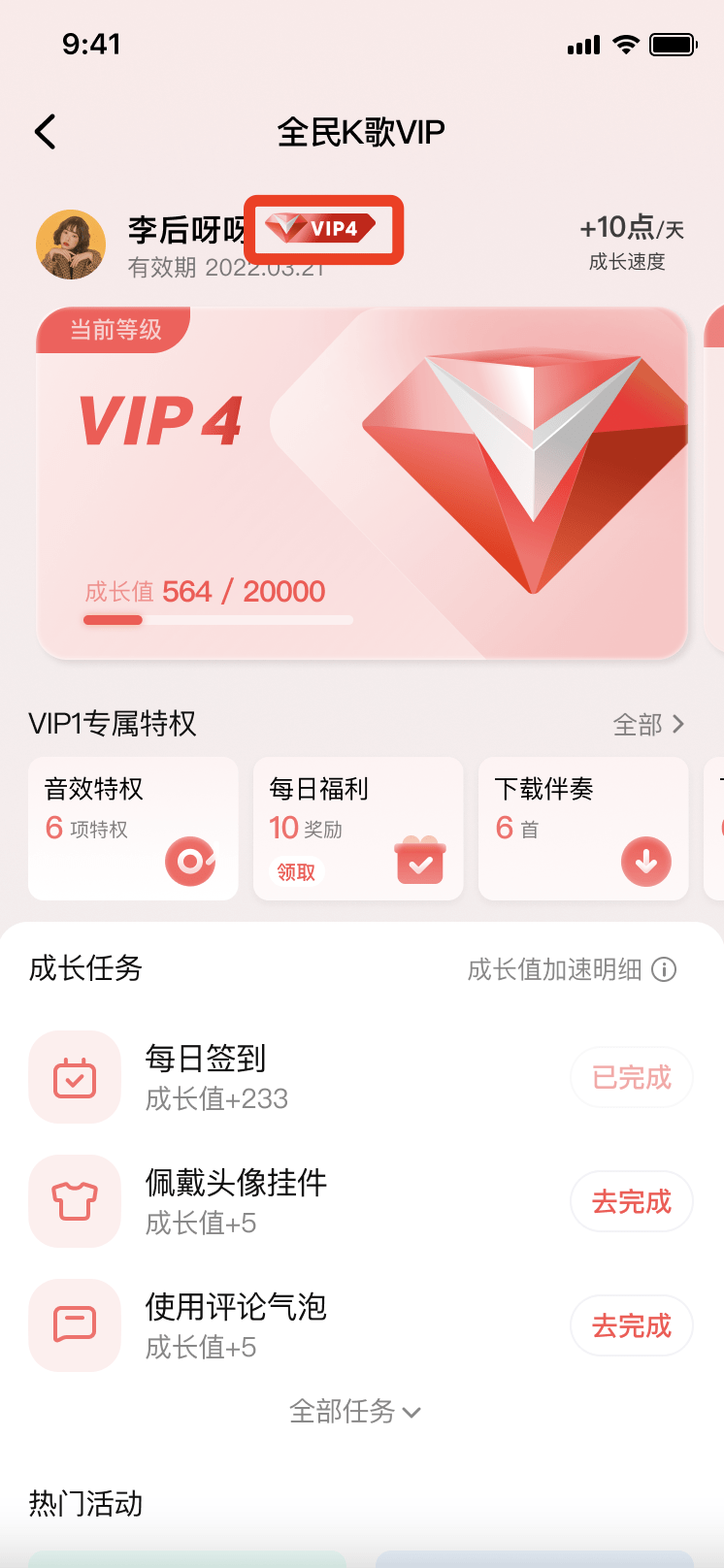Image resolution: width=724 pixels, height=1568 pixels.
Task: Open 成长值加速明细 info
Action: tap(572, 969)
